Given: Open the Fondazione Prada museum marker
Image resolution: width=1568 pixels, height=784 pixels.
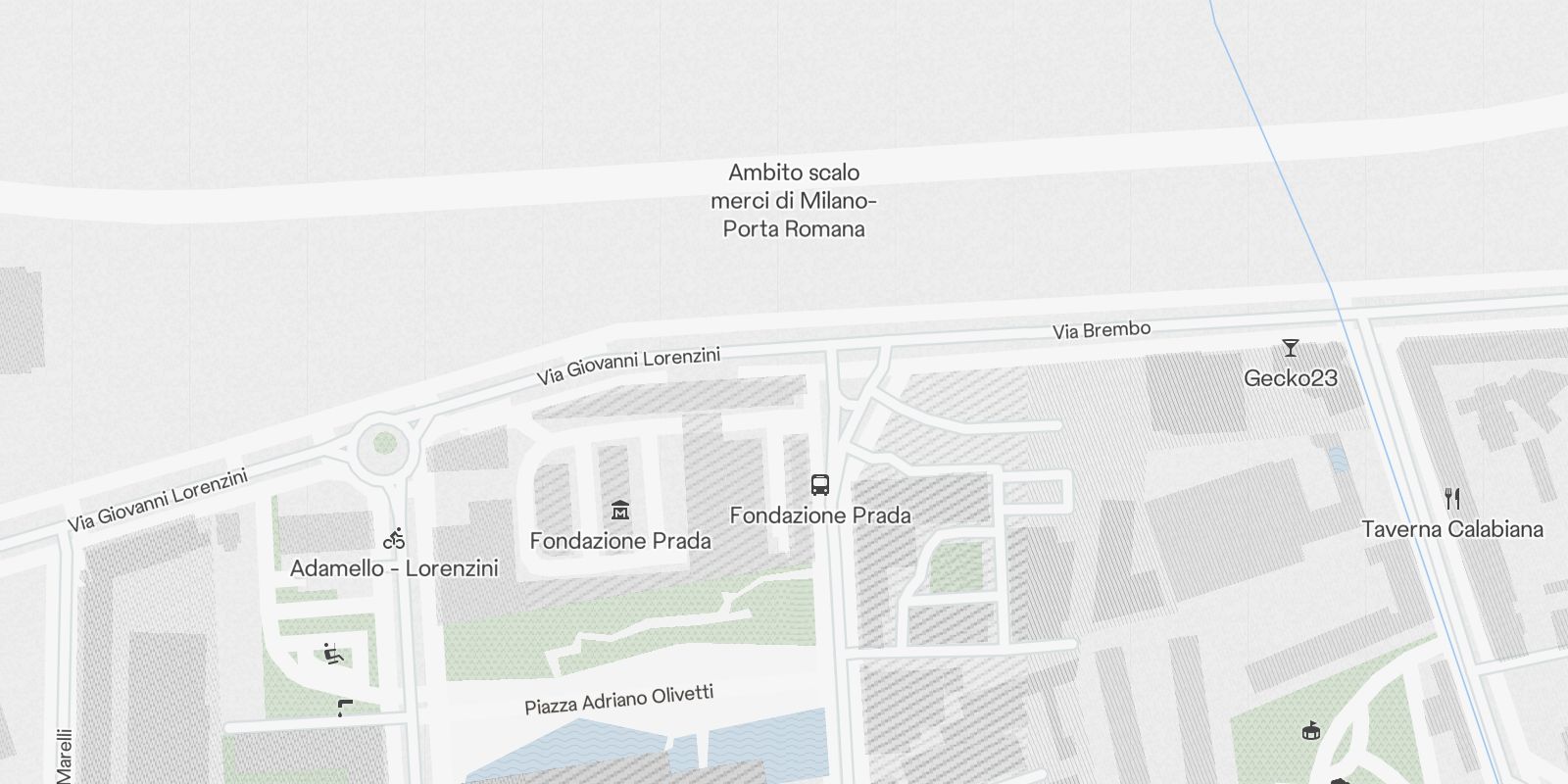Looking at the screenshot, I should coord(620,511).
